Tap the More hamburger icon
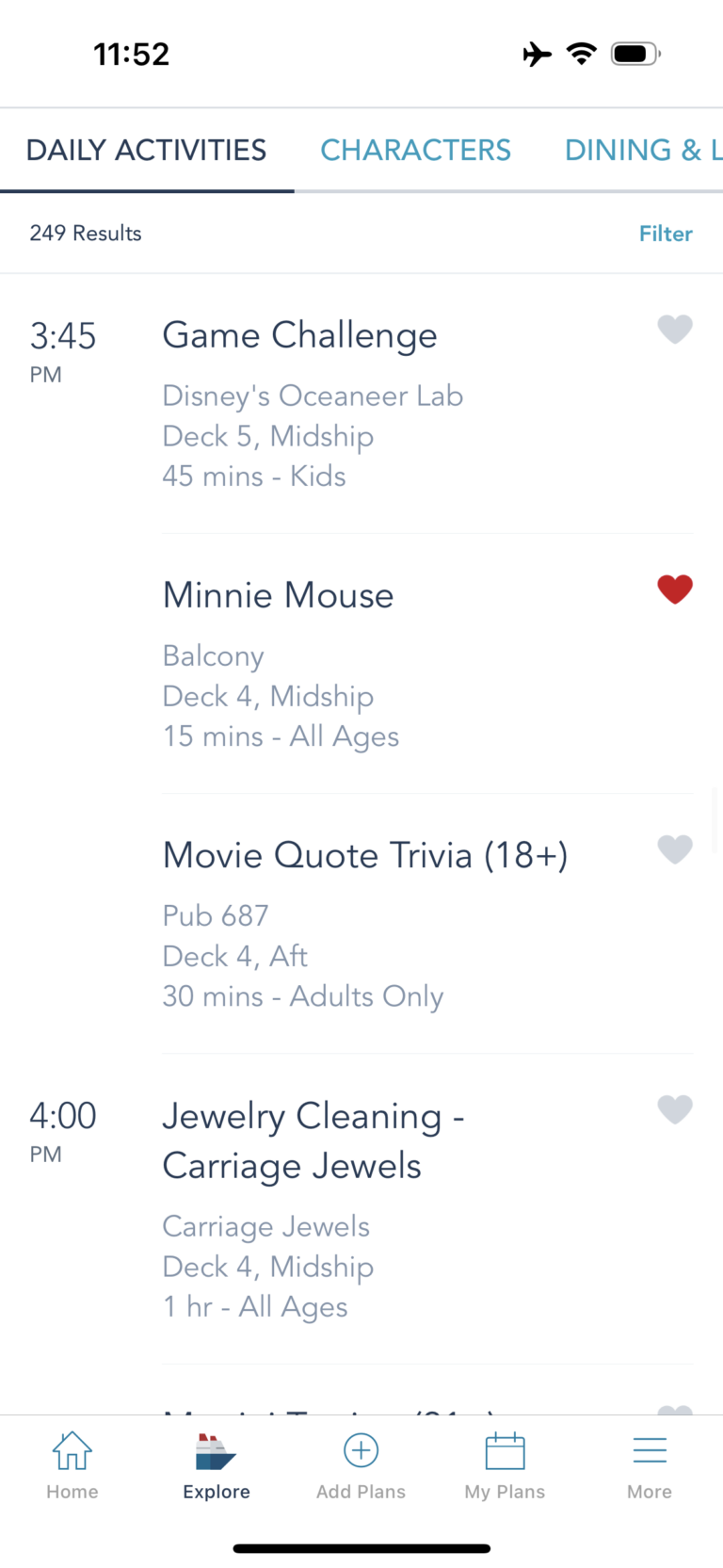The image size is (723, 1568). pyautogui.click(x=650, y=1450)
